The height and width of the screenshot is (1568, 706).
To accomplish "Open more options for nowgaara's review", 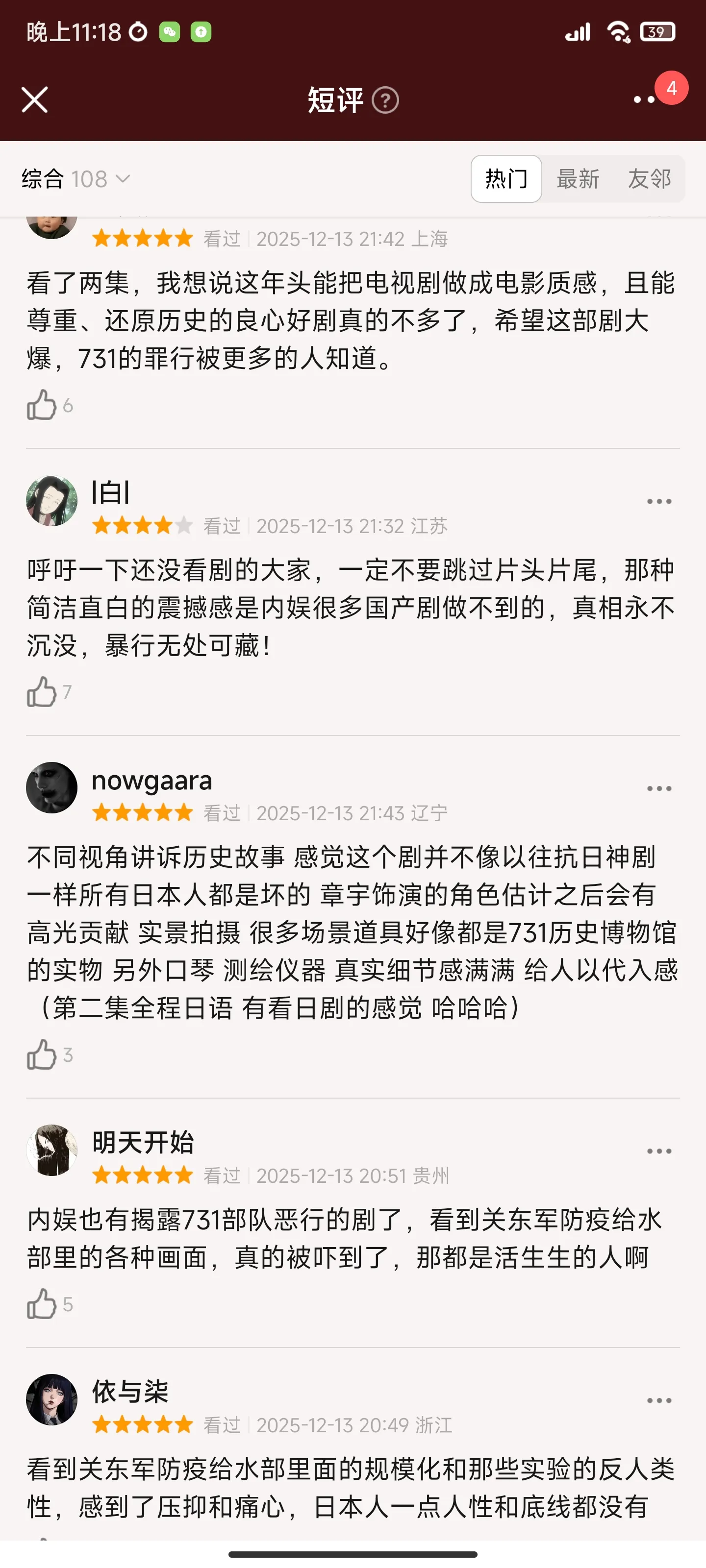I will pos(659,789).
